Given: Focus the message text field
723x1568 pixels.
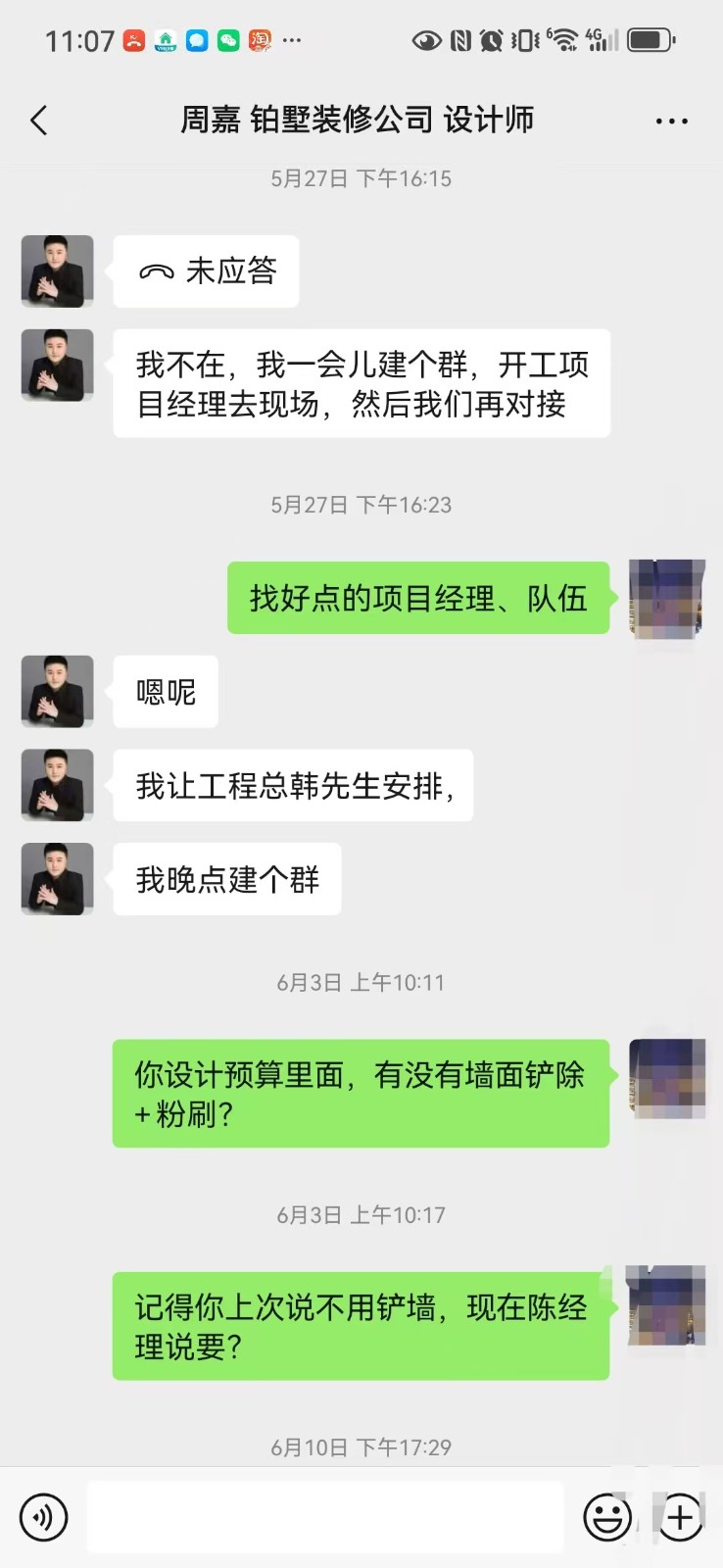Looking at the screenshot, I should point(325,1518).
